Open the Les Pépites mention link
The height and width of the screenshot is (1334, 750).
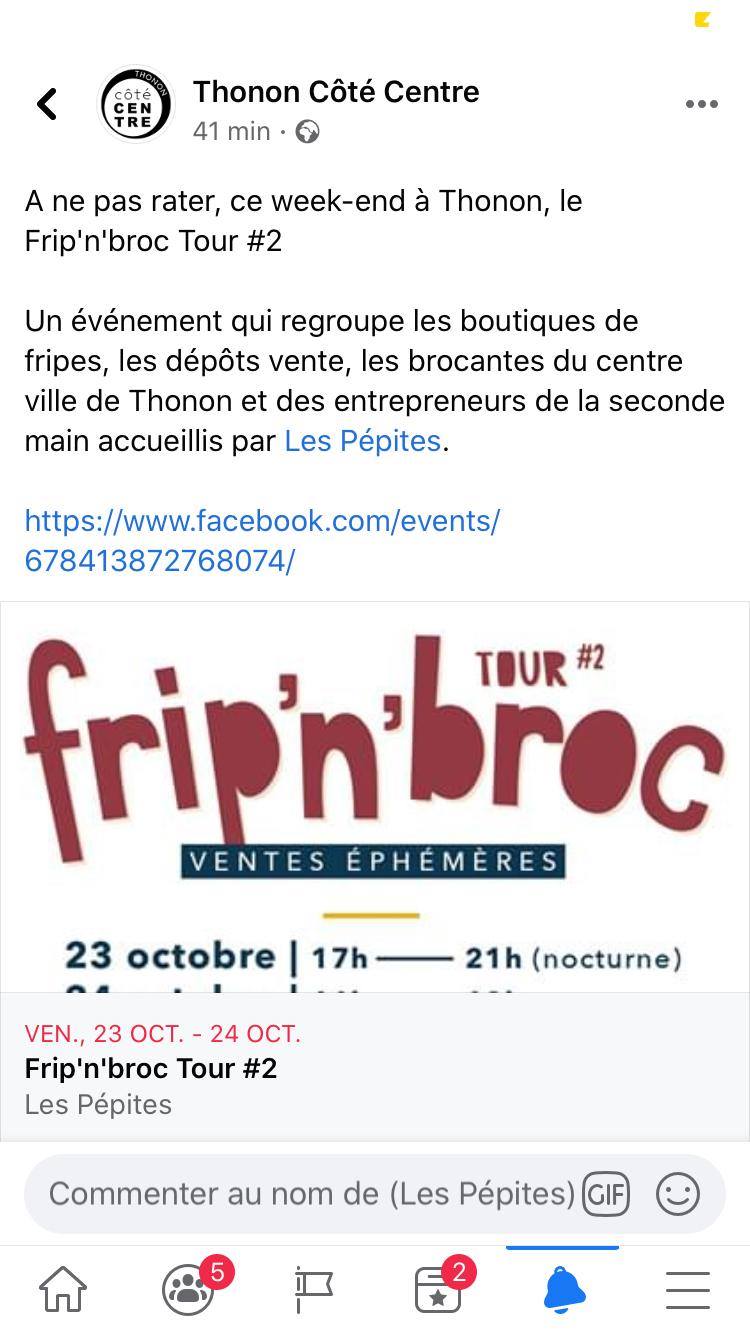[x=362, y=441]
